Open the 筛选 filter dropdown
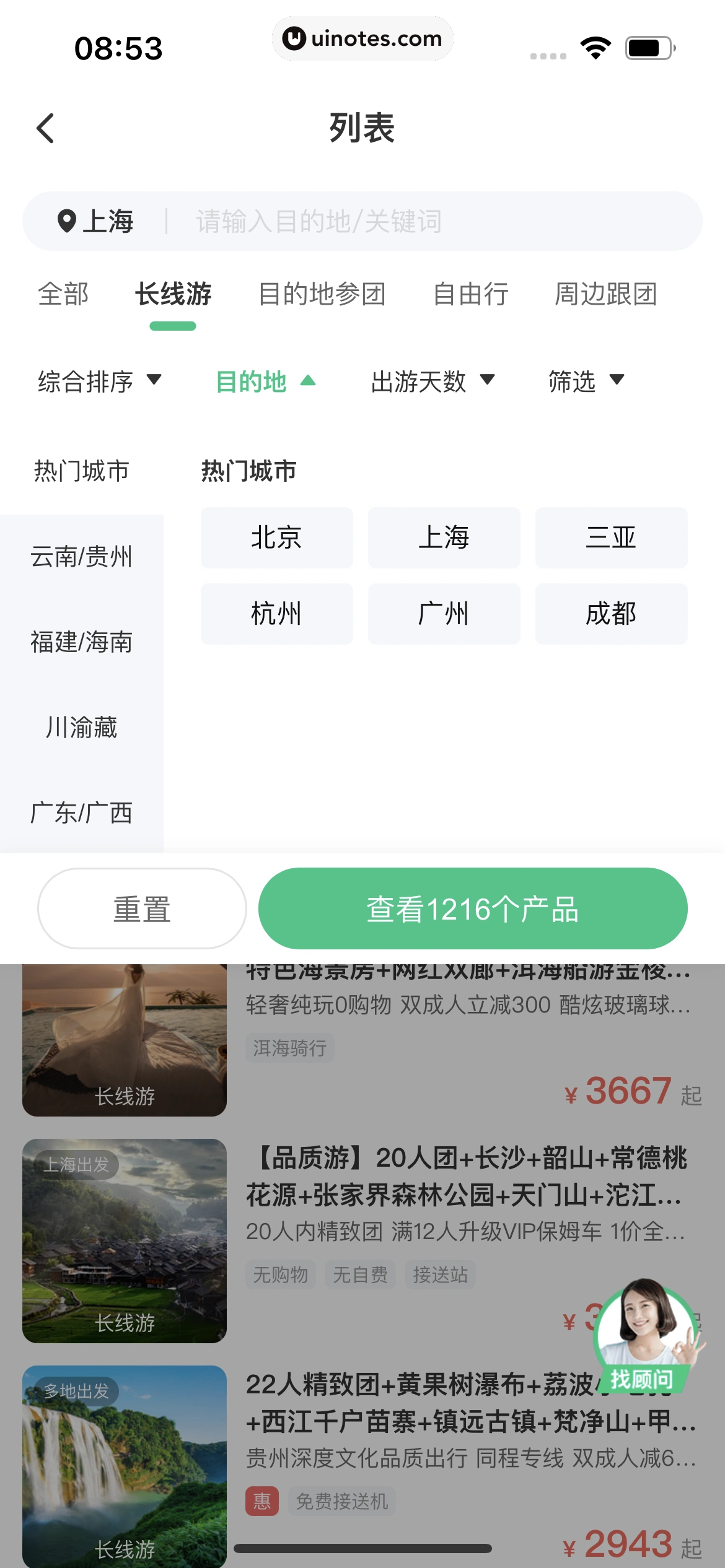Image resolution: width=725 pixels, height=1568 pixels. pos(586,381)
